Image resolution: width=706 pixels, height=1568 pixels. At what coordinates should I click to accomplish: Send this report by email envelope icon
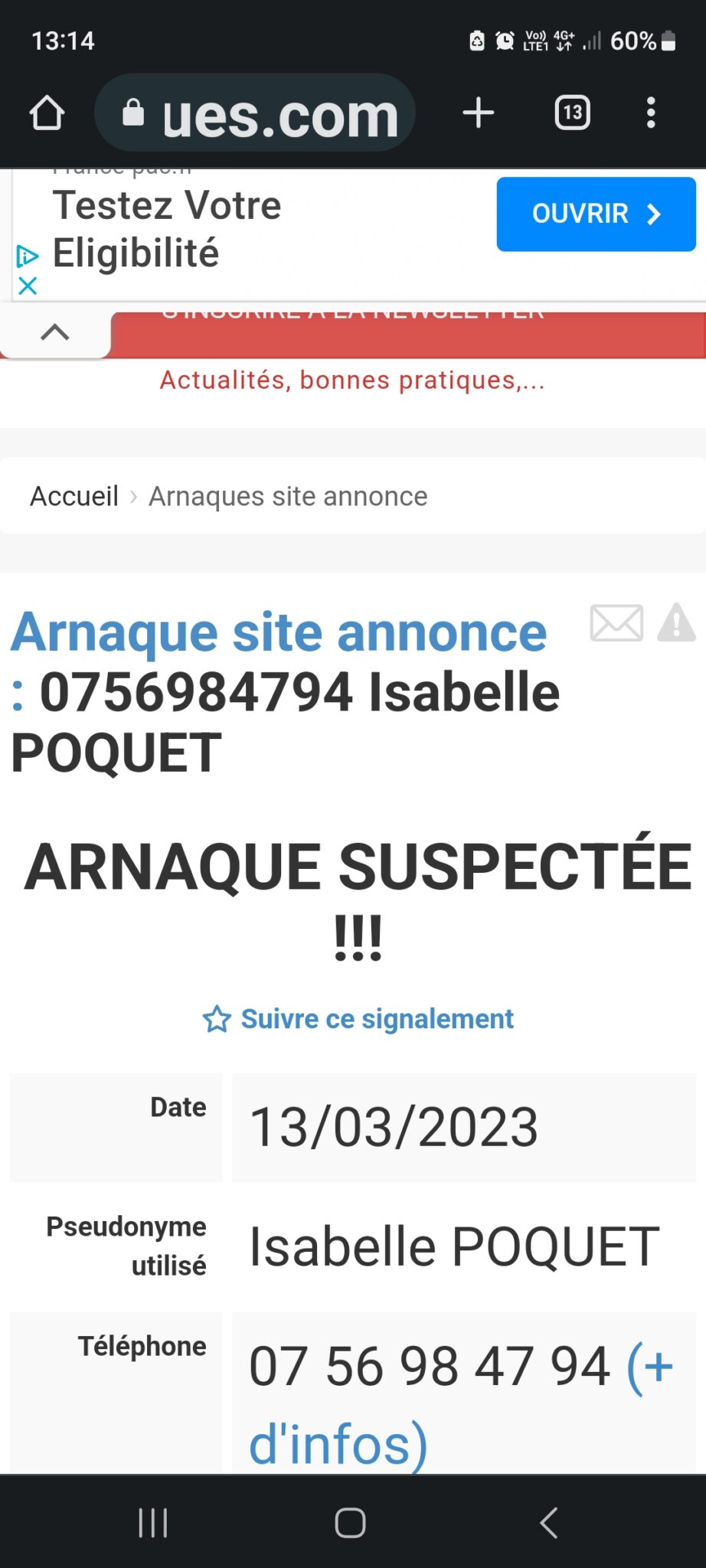616,622
